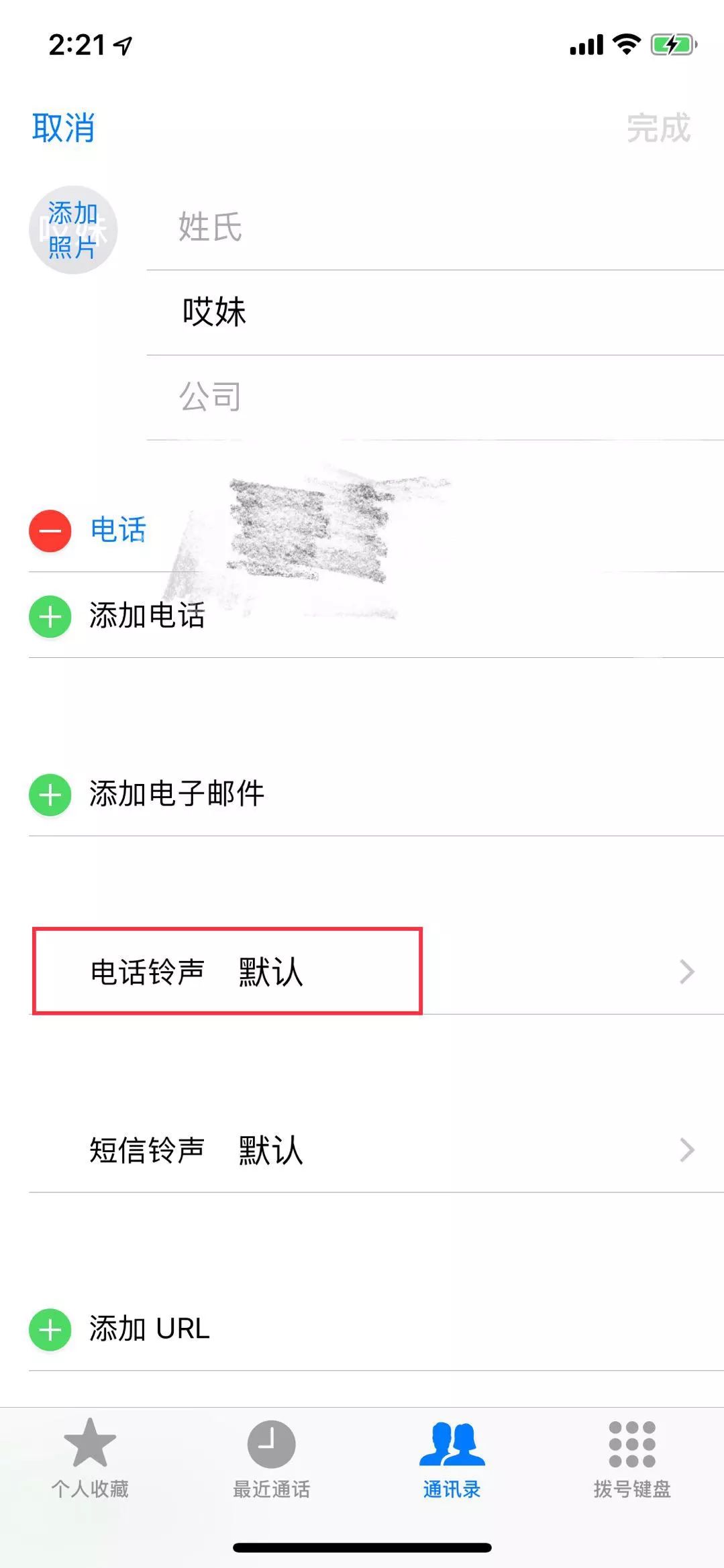The width and height of the screenshot is (724, 1568).
Task: Go to the 拨号键盘 keypad tab
Action: pos(632,1459)
